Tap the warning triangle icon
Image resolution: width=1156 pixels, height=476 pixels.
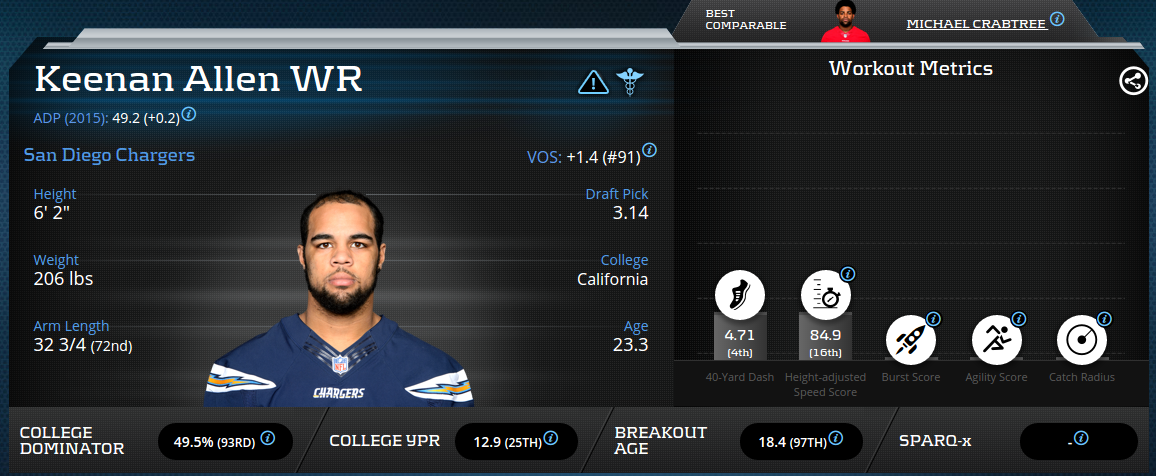point(593,82)
